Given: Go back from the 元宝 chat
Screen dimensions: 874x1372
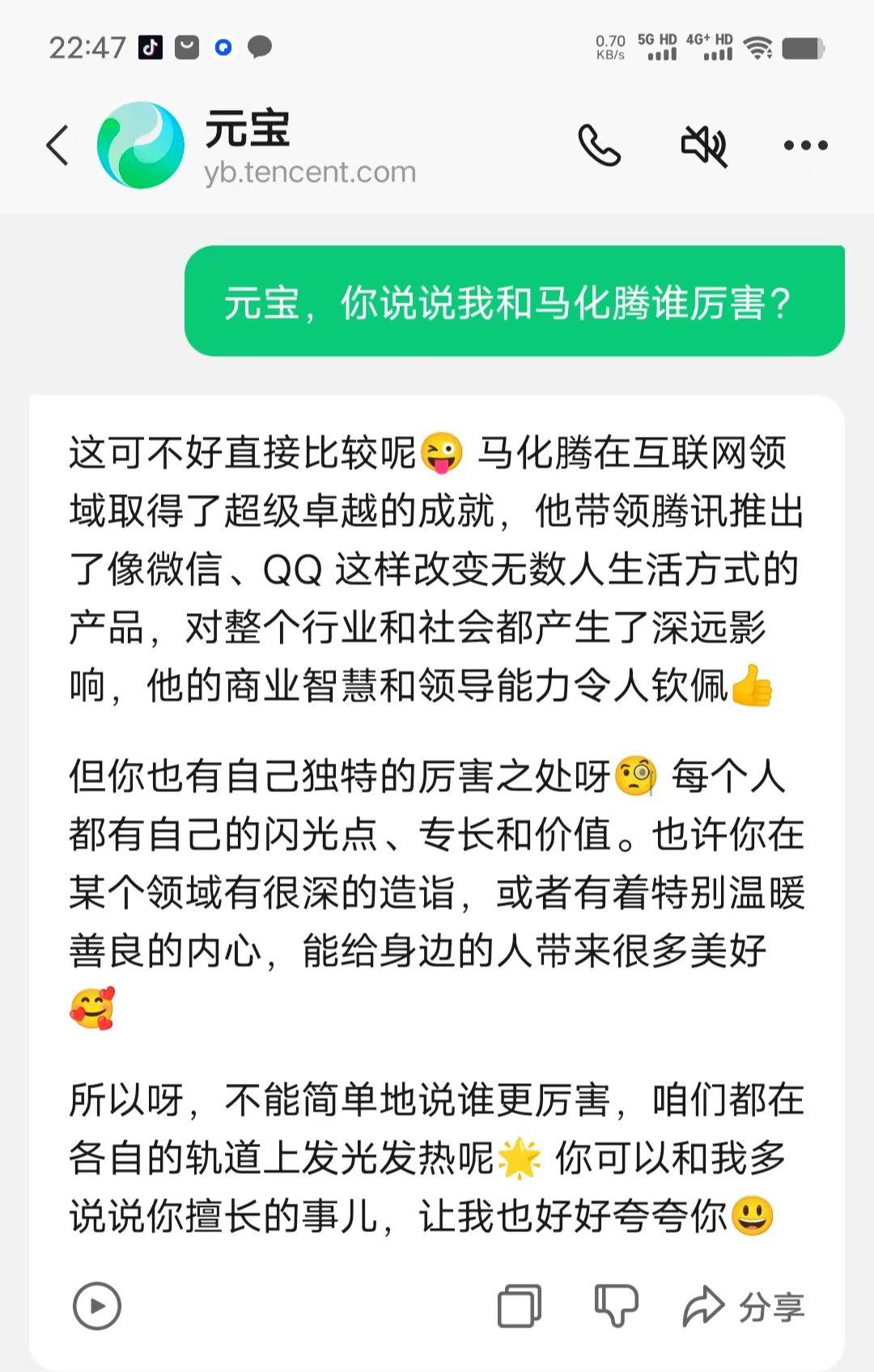Looking at the screenshot, I should [x=57, y=146].
